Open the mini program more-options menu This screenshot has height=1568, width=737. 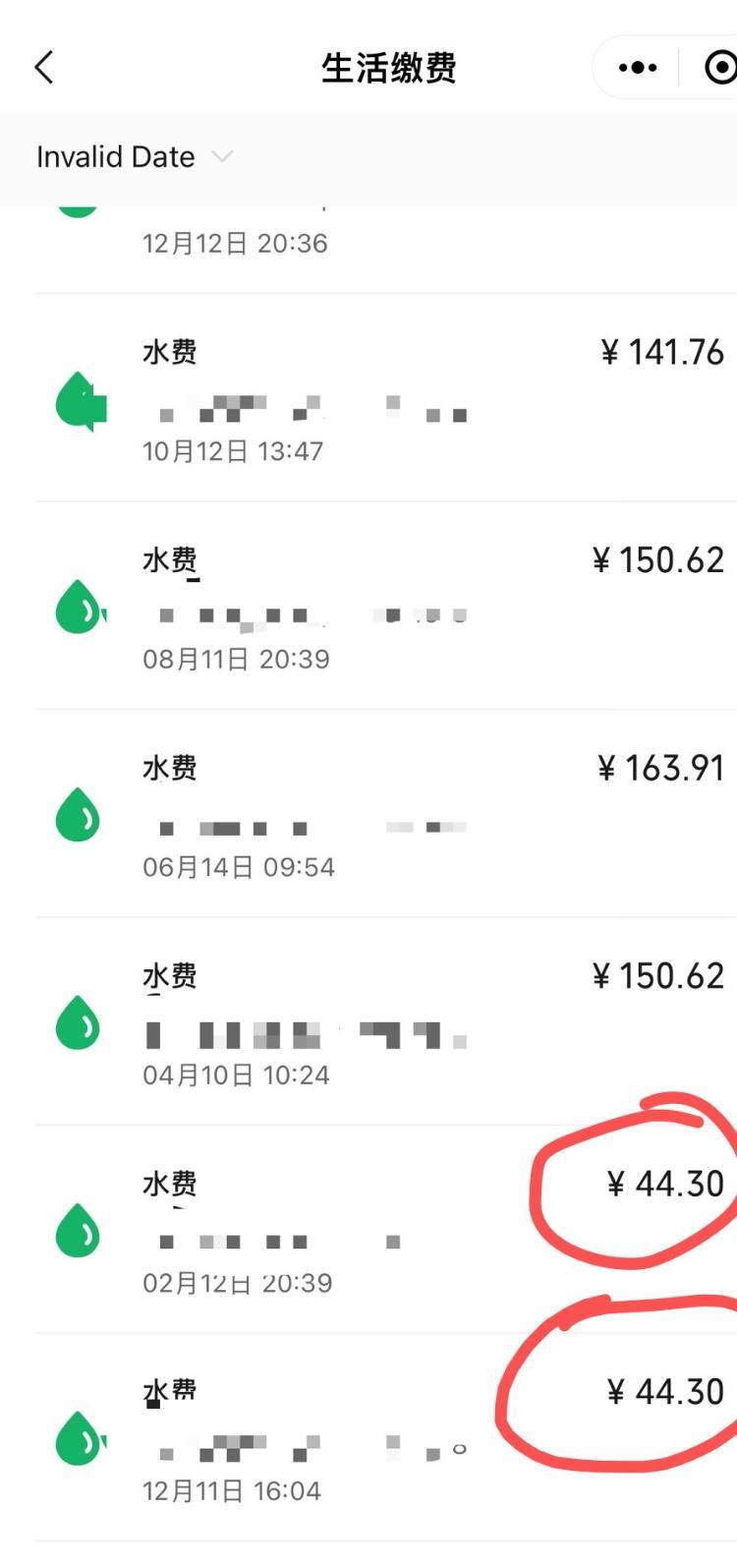[638, 68]
